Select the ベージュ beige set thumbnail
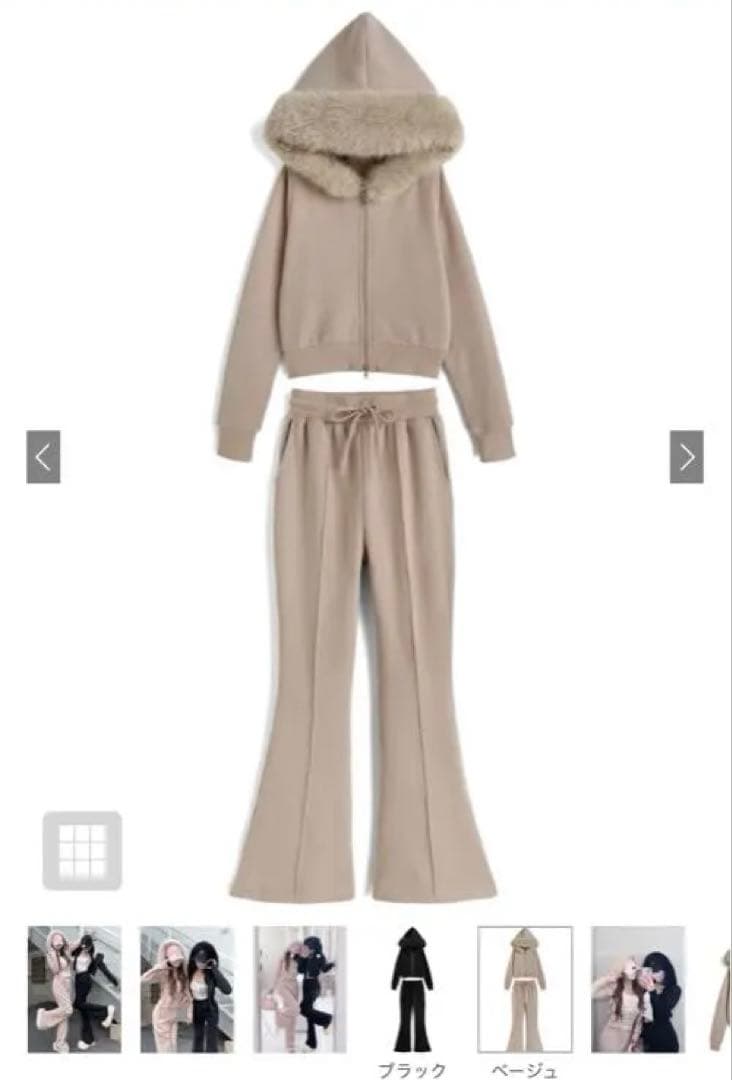Viewport: 732px width, 1080px height. click(x=525, y=989)
